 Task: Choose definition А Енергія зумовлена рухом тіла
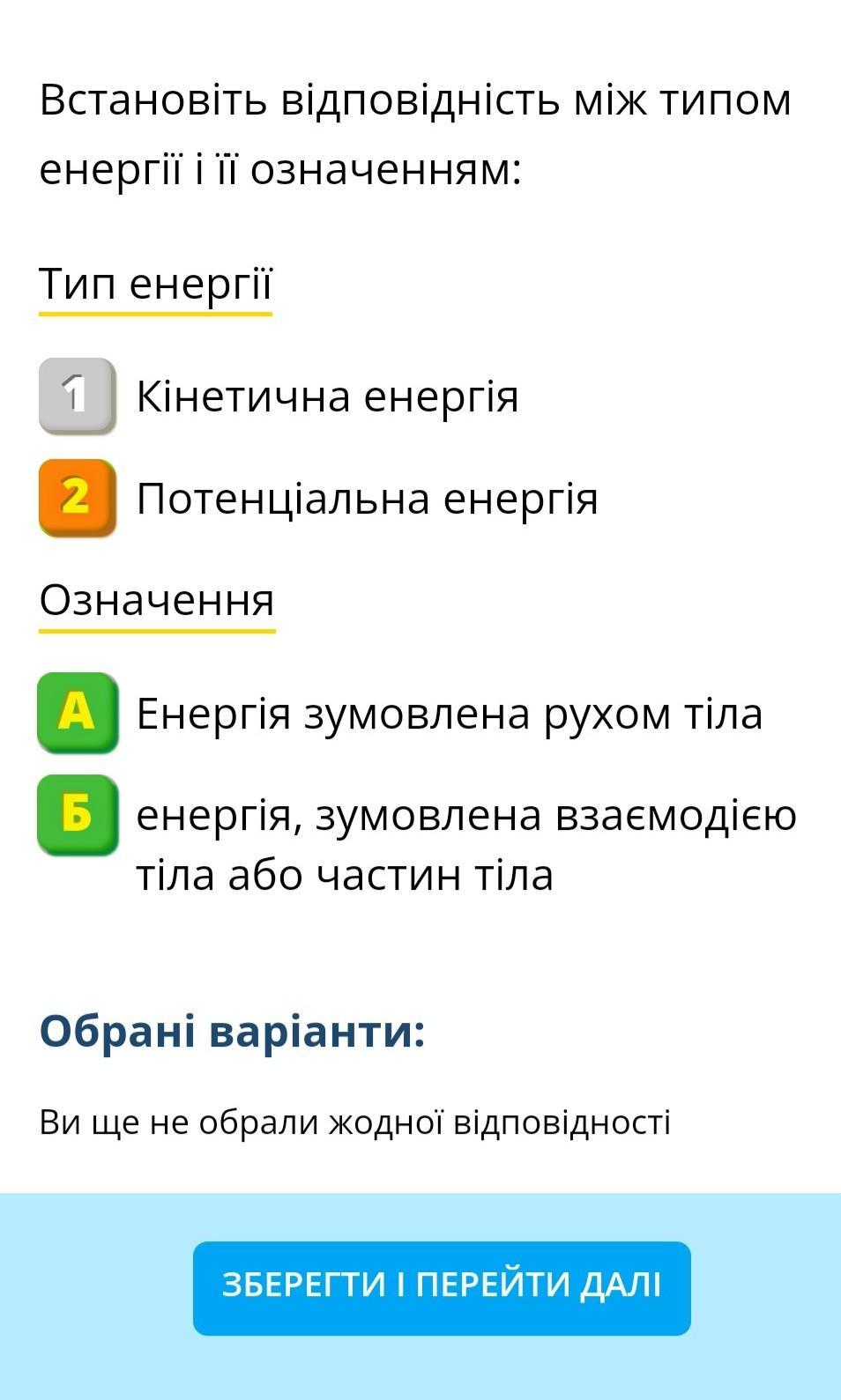(78, 712)
